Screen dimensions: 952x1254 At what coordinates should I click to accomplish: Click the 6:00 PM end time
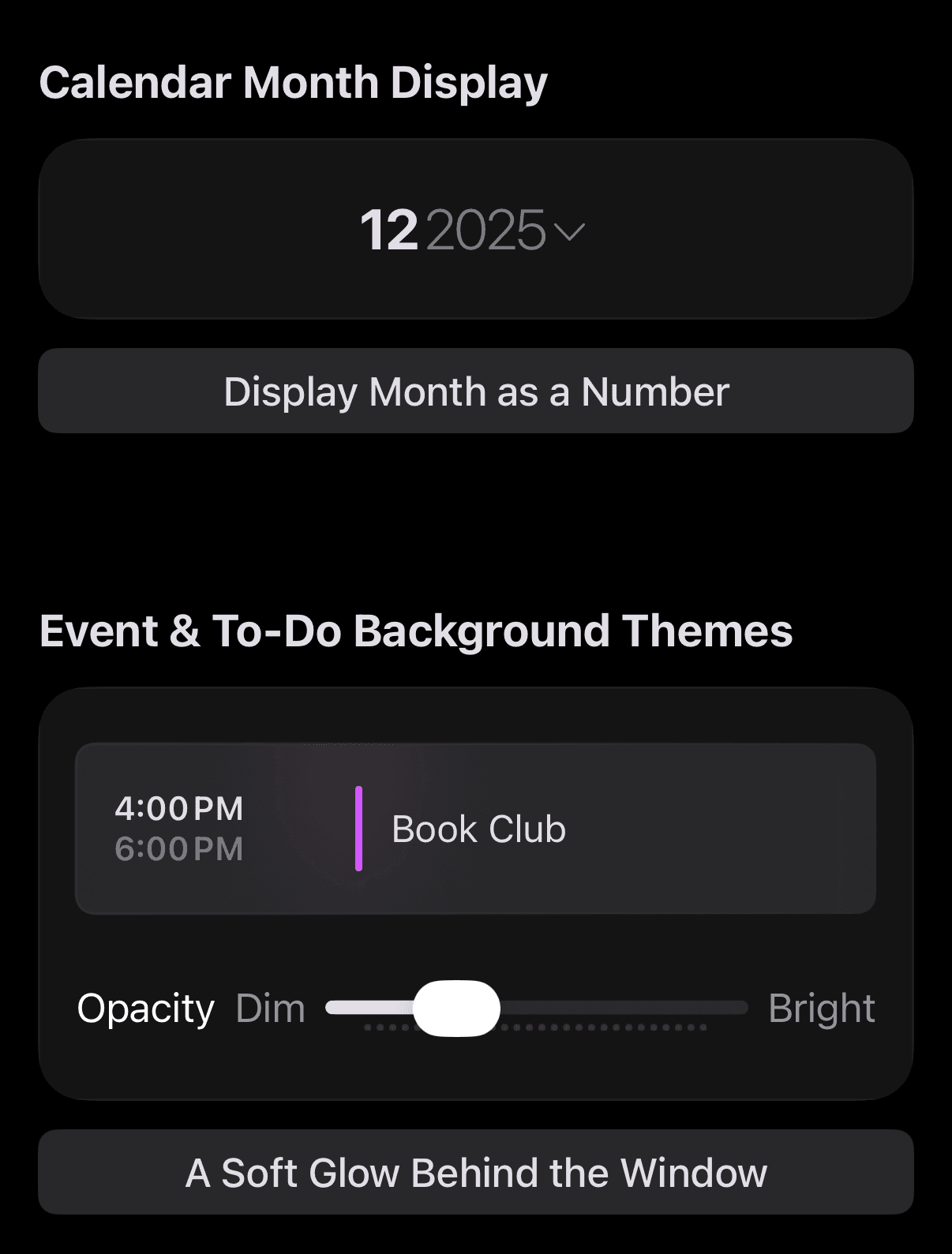180,849
